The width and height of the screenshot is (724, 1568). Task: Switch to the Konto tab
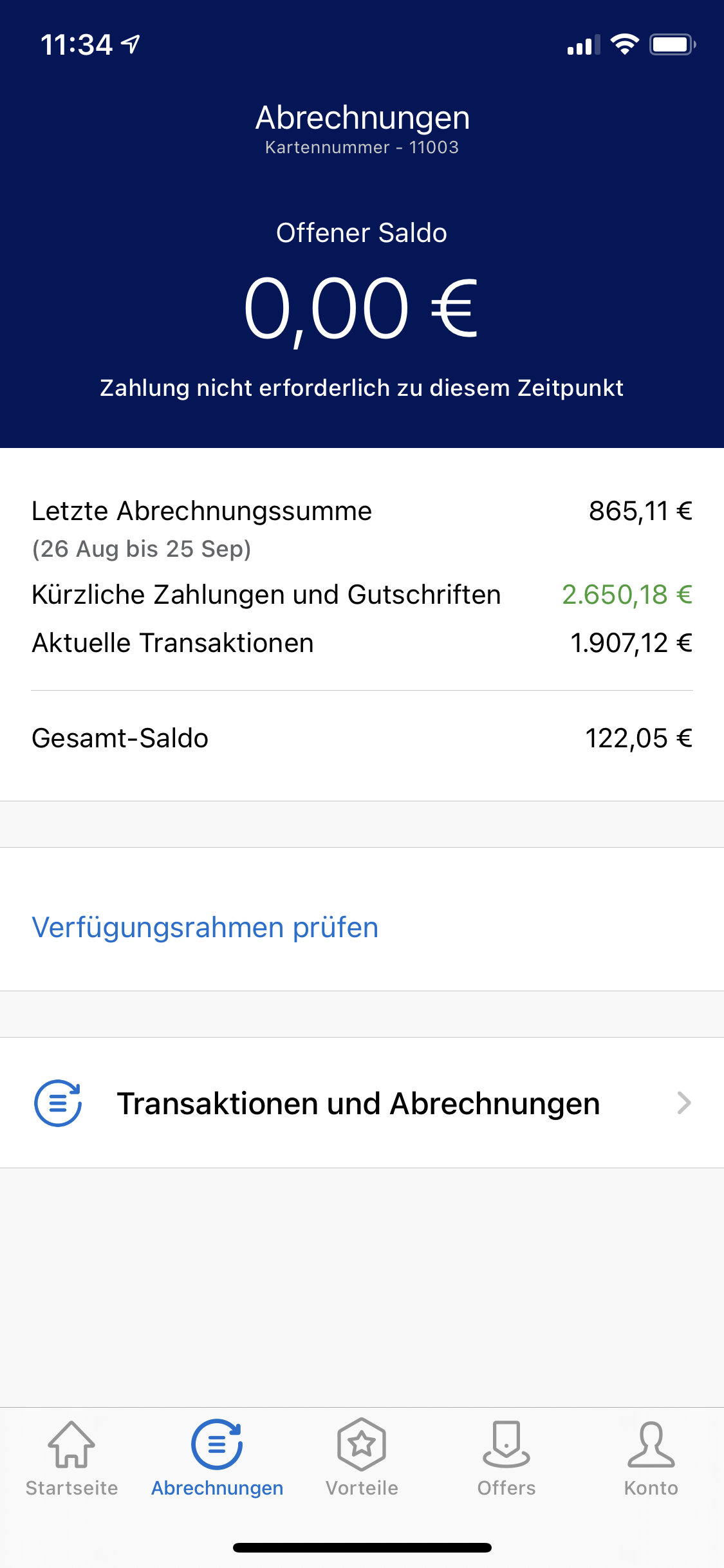[651, 1458]
